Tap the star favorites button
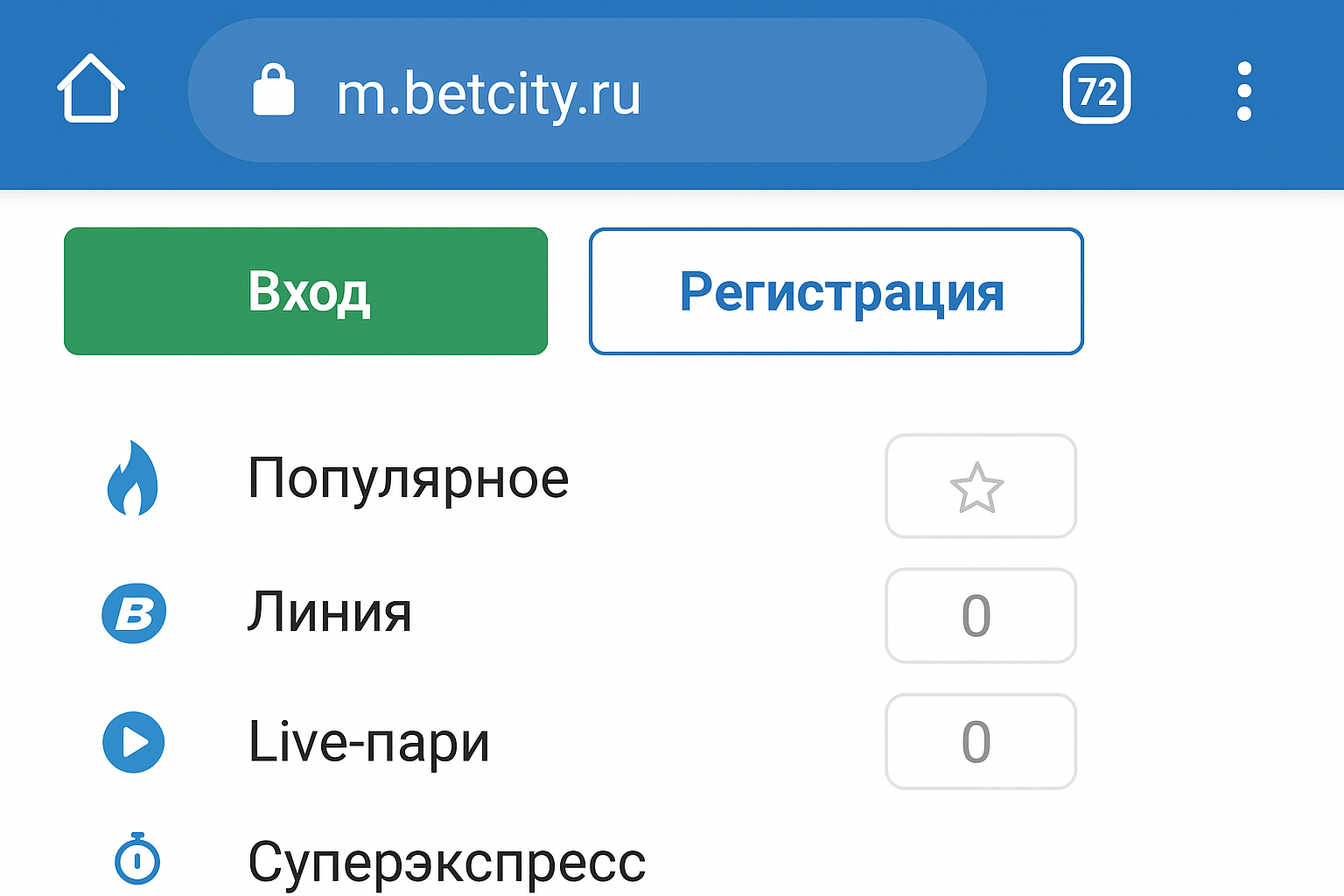Screen dimensions: 1344x896 (x=980, y=486)
